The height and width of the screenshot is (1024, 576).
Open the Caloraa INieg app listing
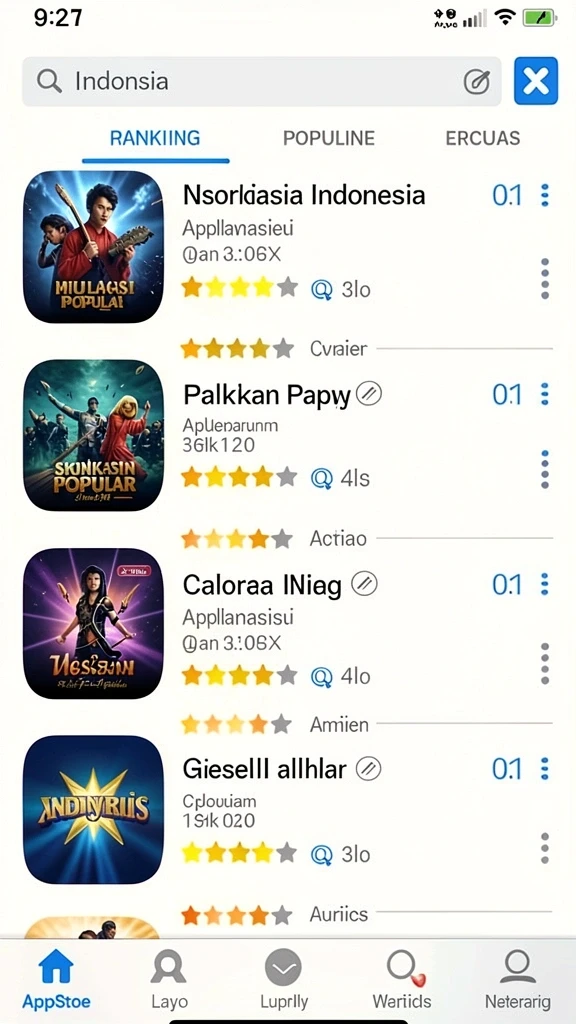(x=262, y=585)
